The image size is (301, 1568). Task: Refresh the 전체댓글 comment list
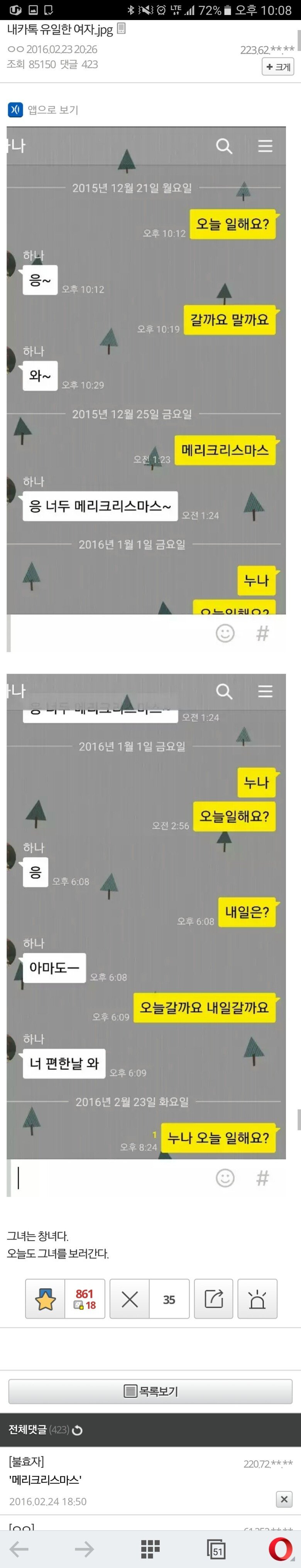[78, 1430]
